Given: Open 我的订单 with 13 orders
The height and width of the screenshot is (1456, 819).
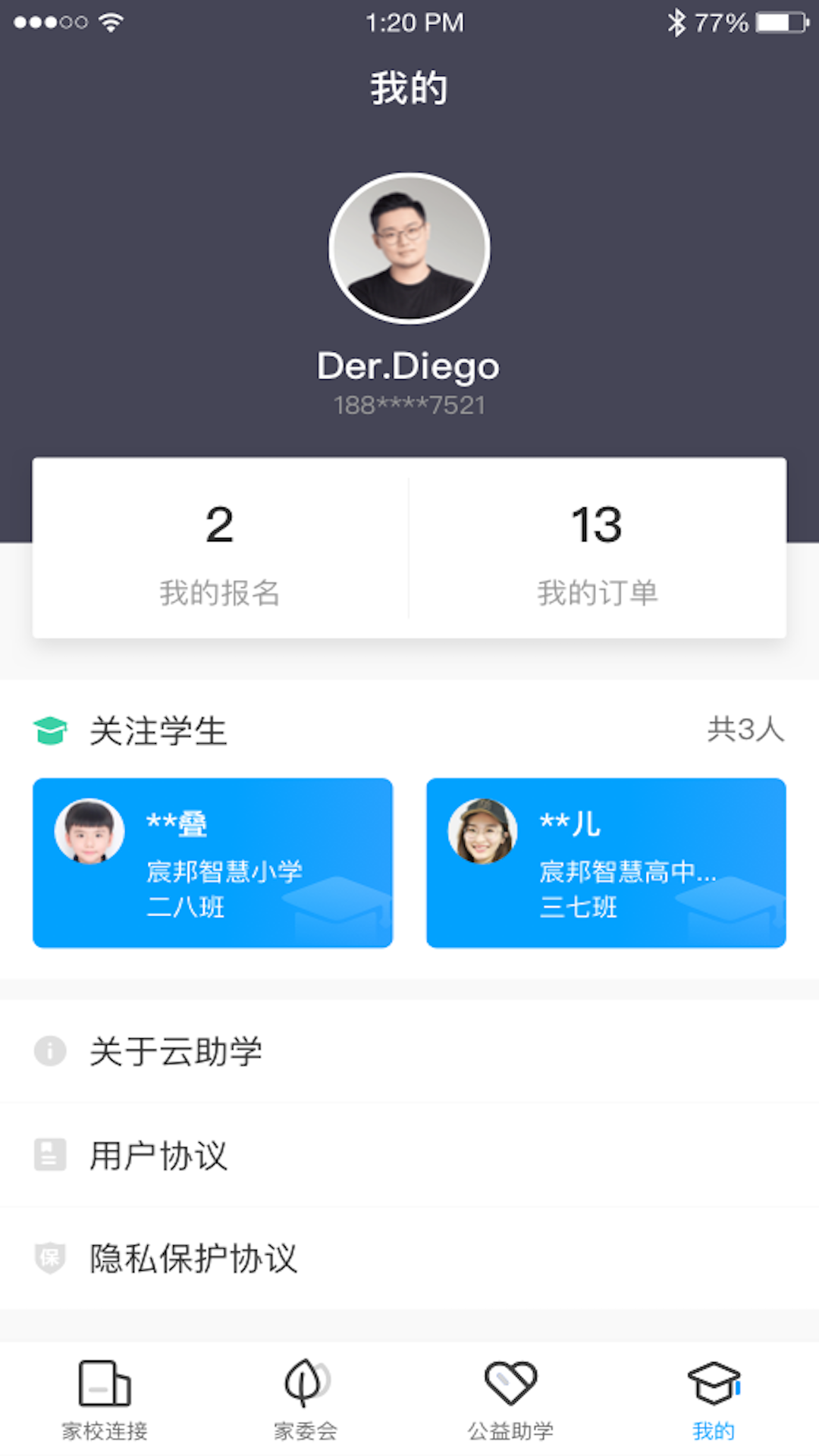Looking at the screenshot, I should (x=598, y=548).
